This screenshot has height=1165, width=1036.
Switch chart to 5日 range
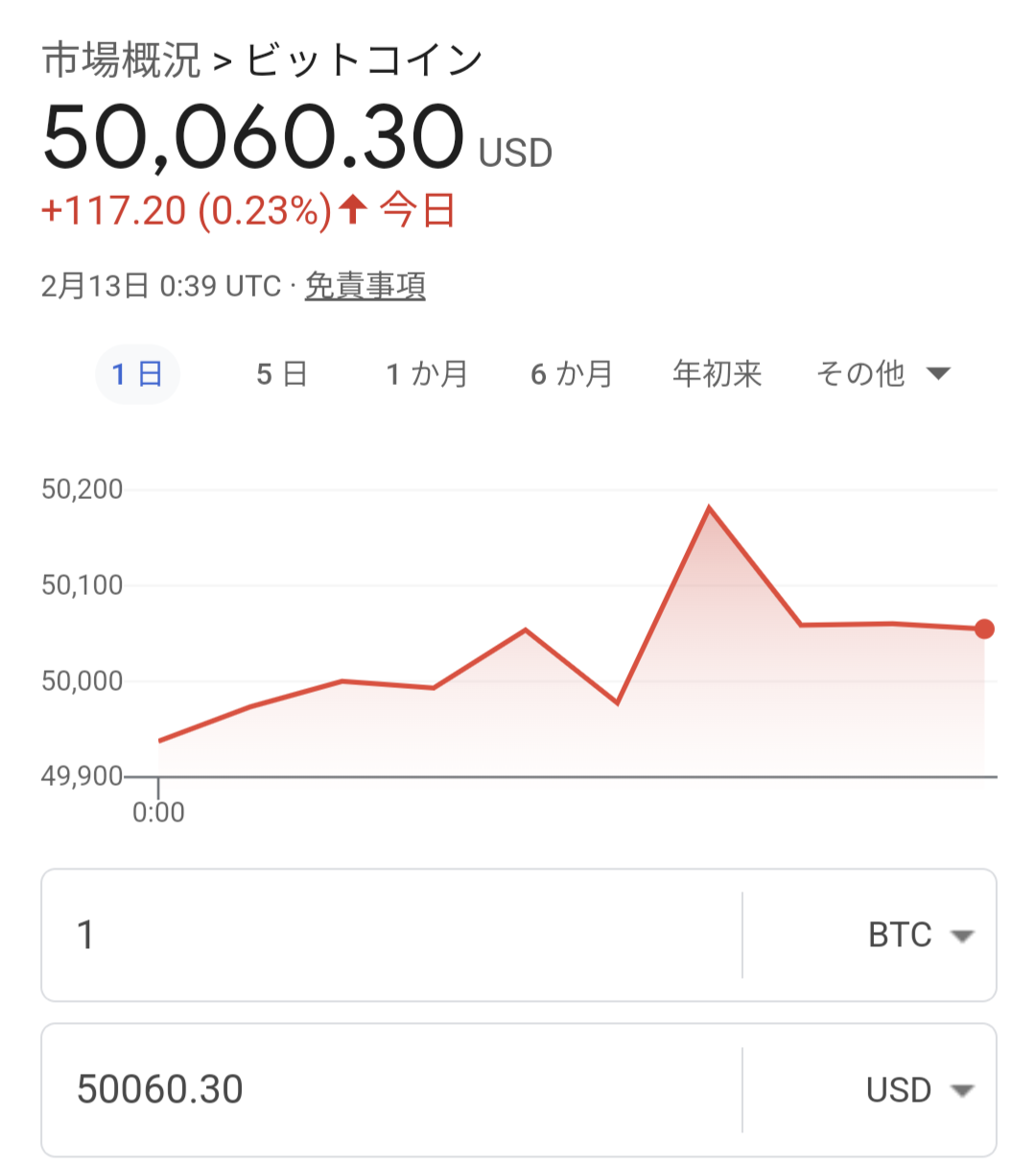[281, 373]
